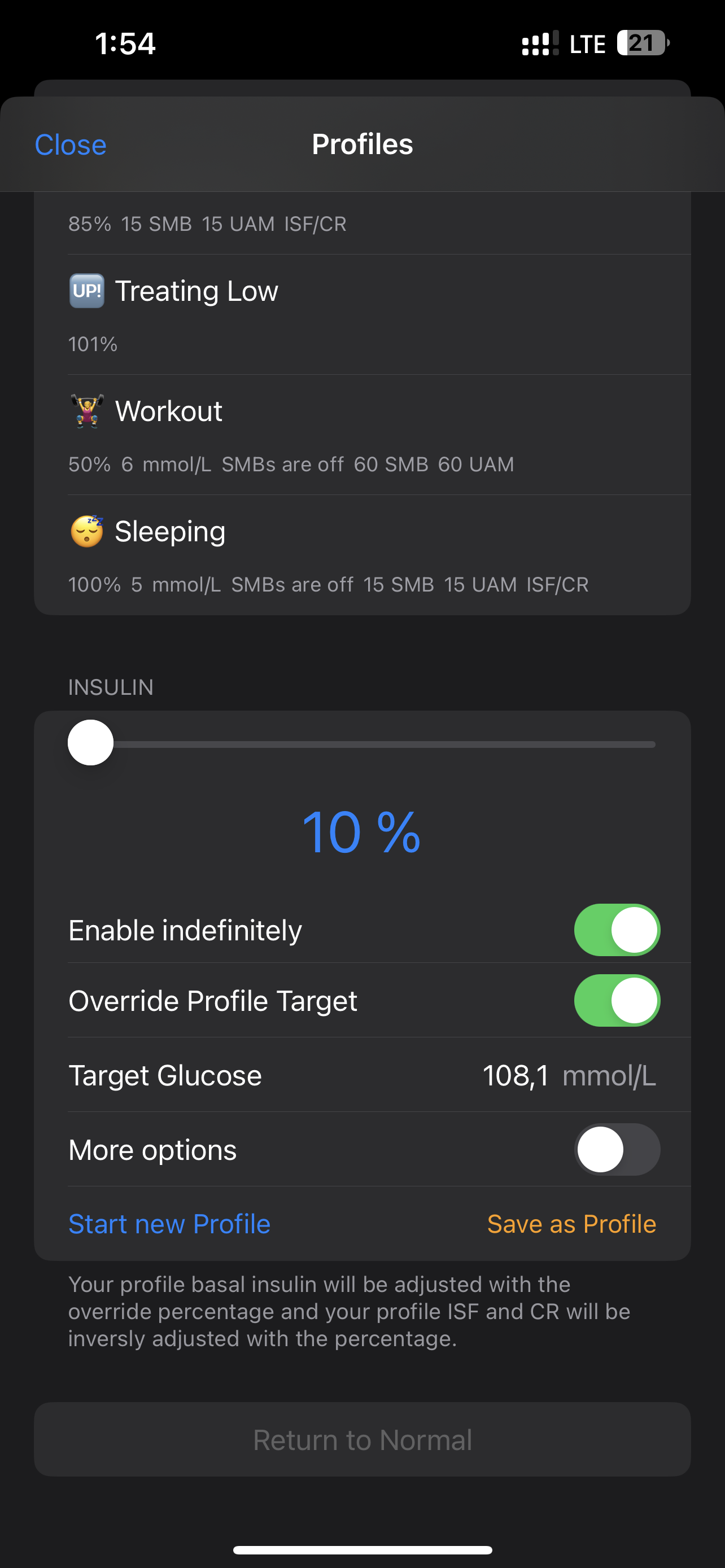This screenshot has height=1568, width=725.
Task: Turn off Enable indefinitely
Action: [x=616, y=930]
